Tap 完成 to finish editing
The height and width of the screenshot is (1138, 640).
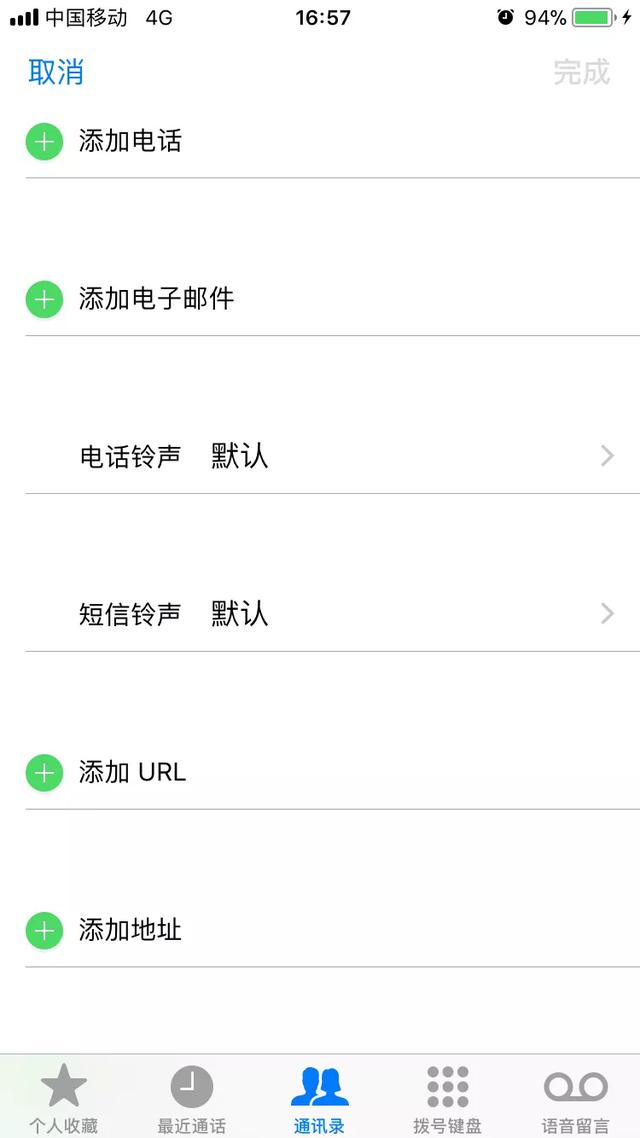(x=581, y=72)
